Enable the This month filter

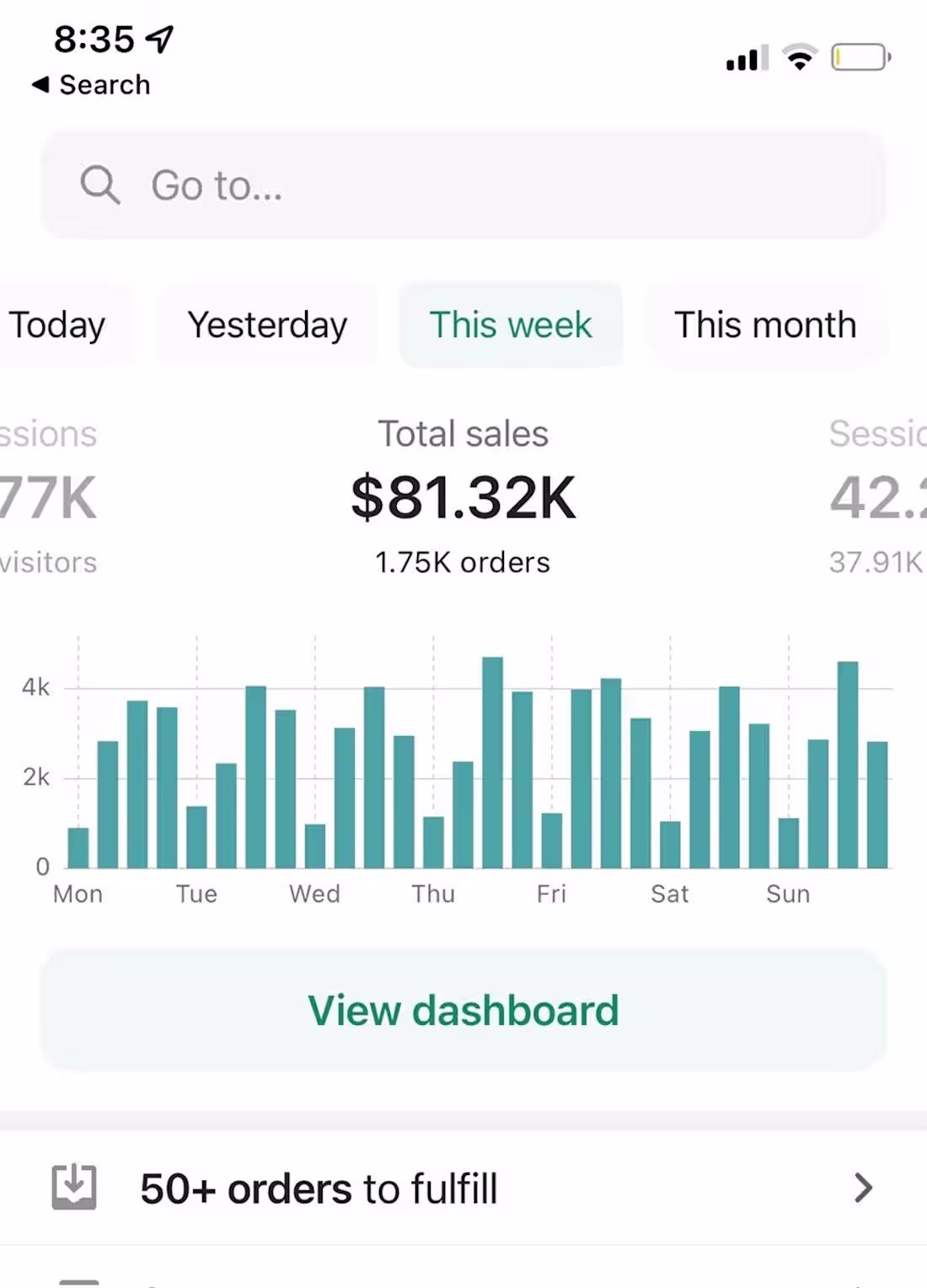(764, 325)
